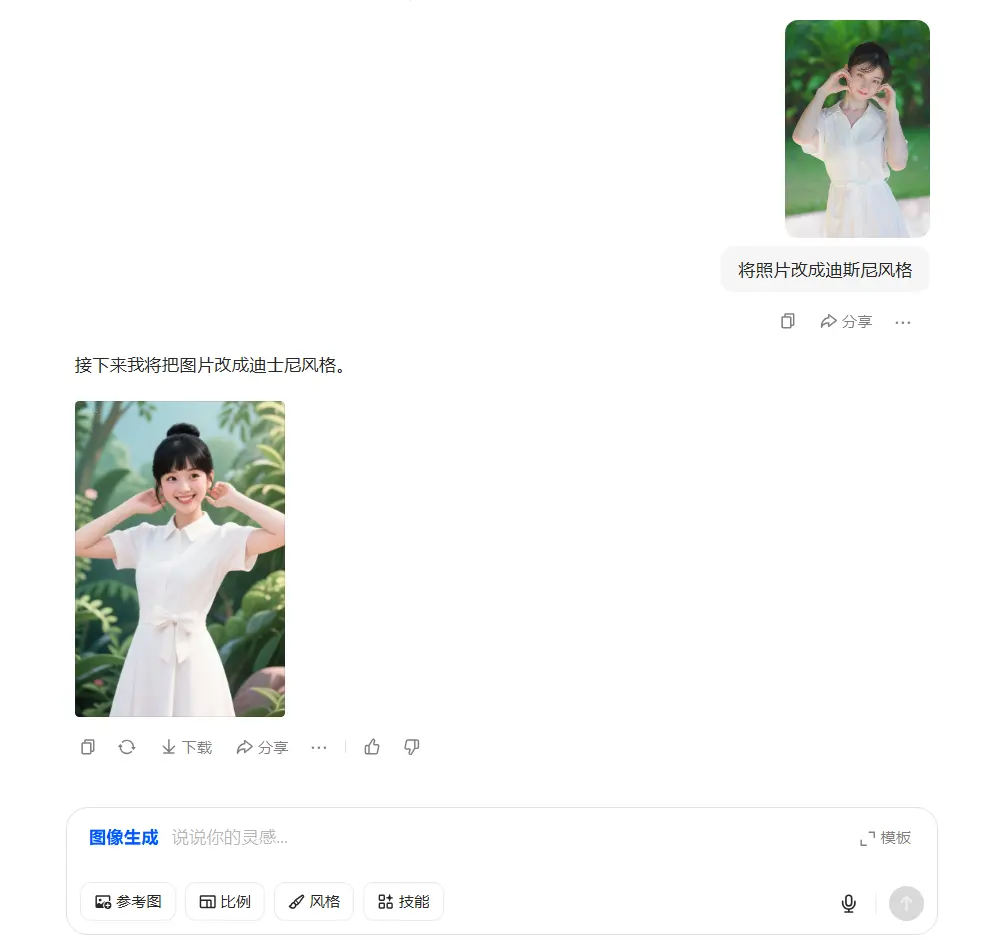
Task: Download the generated image
Action: [x=187, y=747]
